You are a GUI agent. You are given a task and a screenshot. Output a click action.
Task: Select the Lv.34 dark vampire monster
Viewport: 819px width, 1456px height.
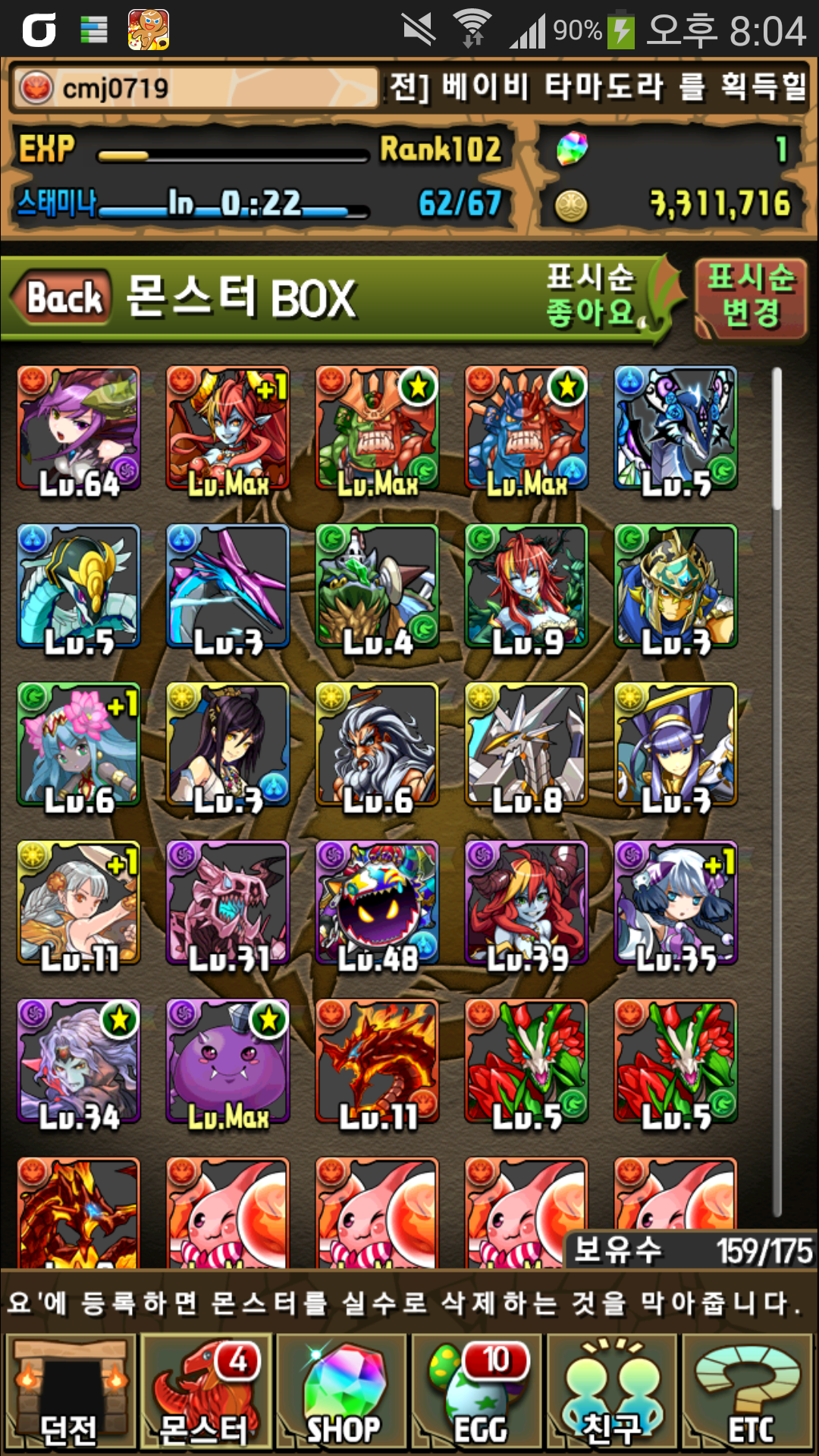point(79,1062)
